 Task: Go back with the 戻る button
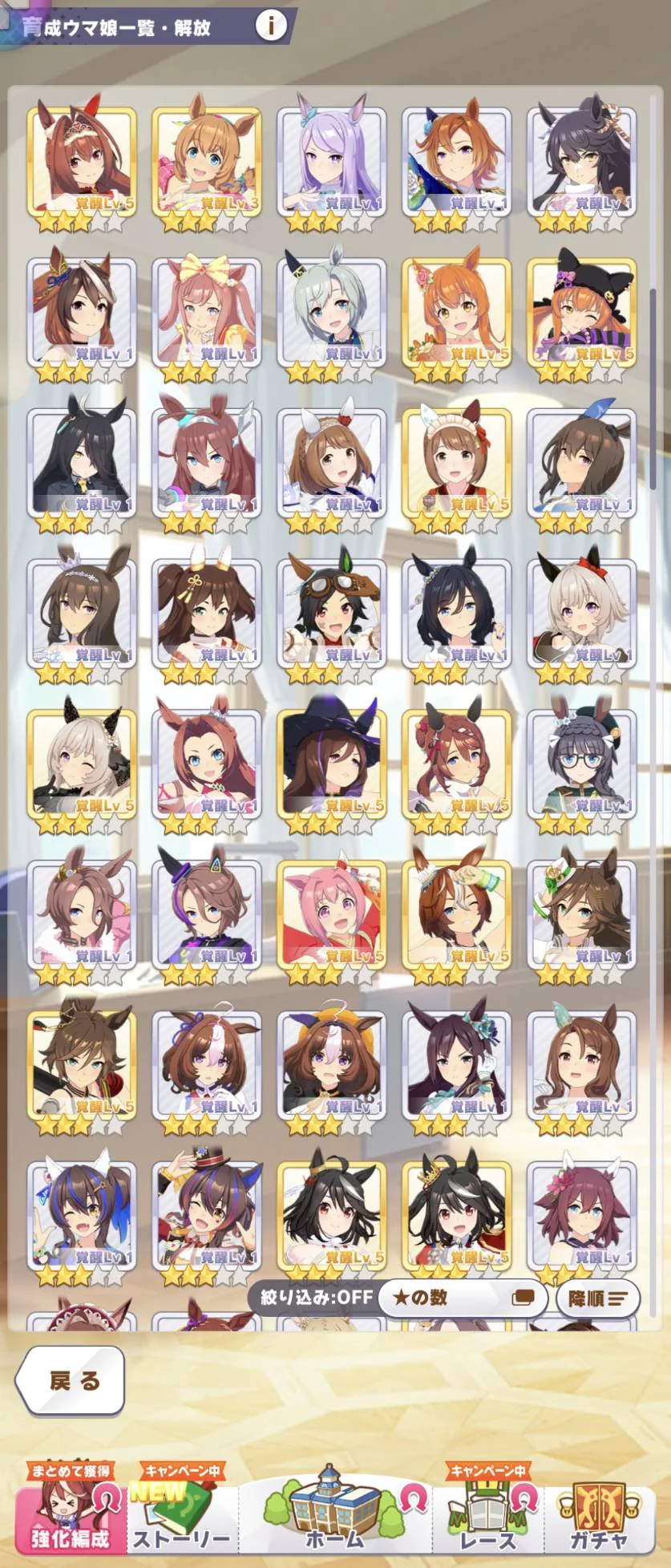pos(72,1380)
